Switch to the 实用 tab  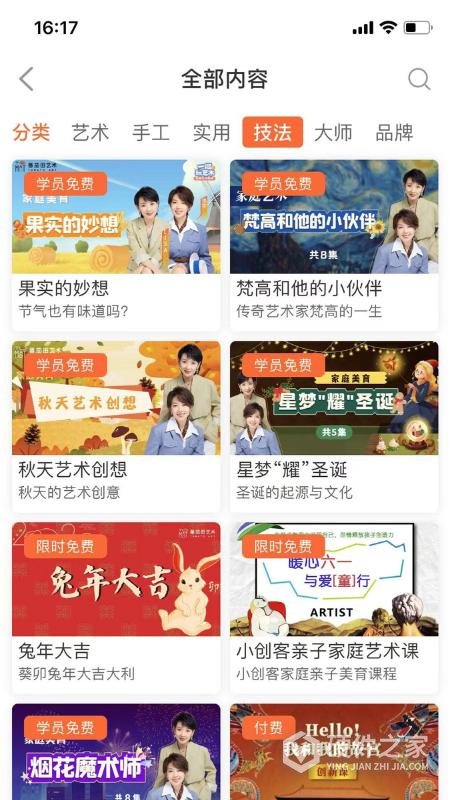[x=212, y=133]
